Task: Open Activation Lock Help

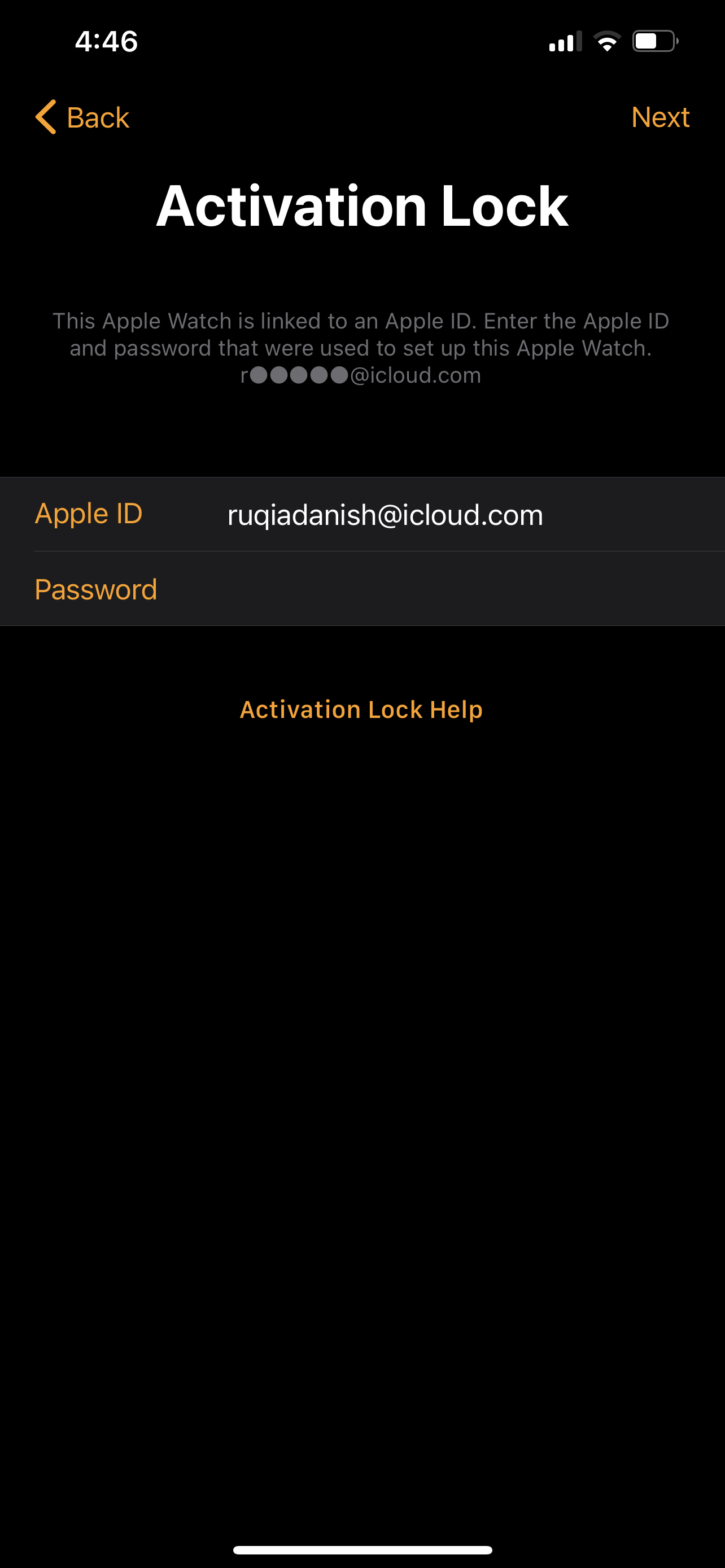Action: tap(361, 709)
